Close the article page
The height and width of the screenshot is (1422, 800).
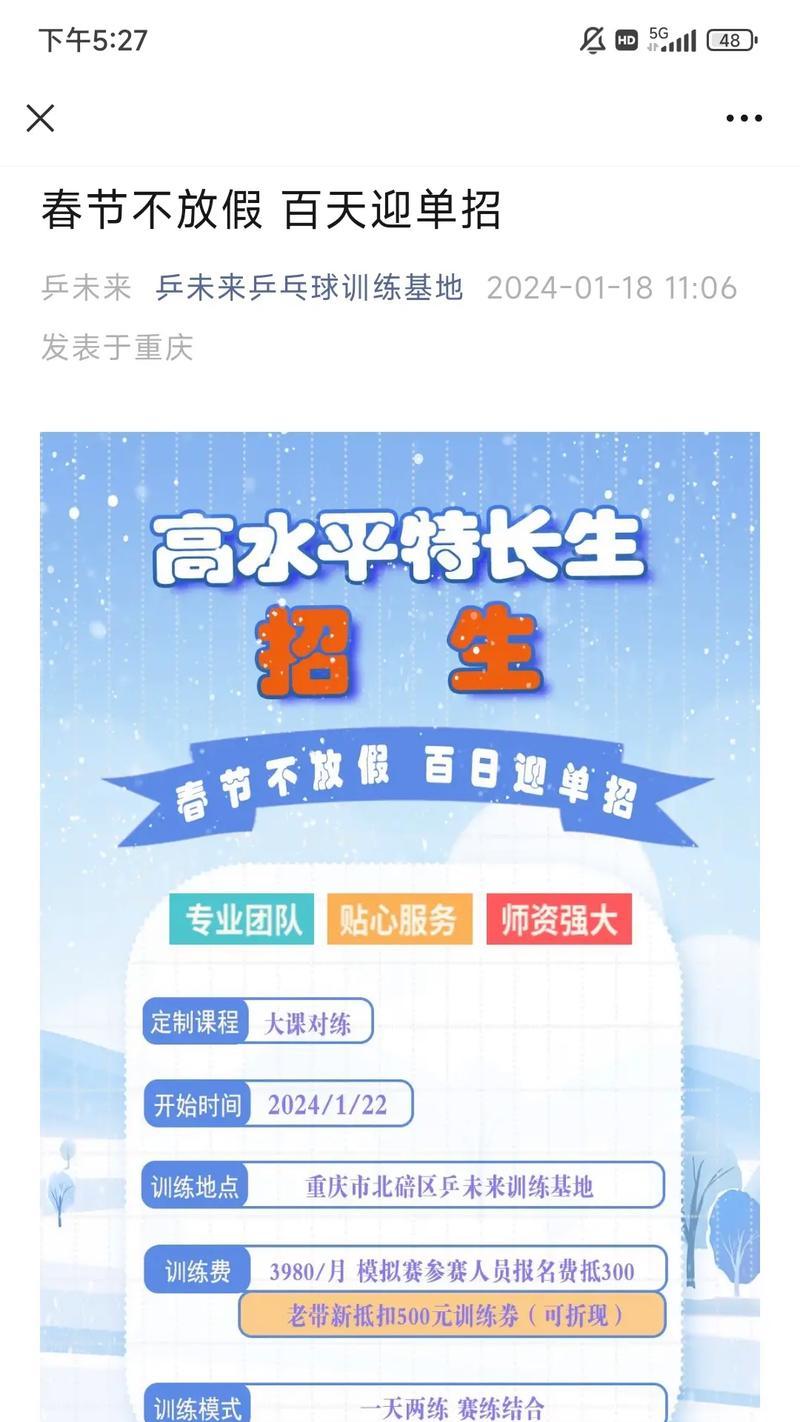40,119
